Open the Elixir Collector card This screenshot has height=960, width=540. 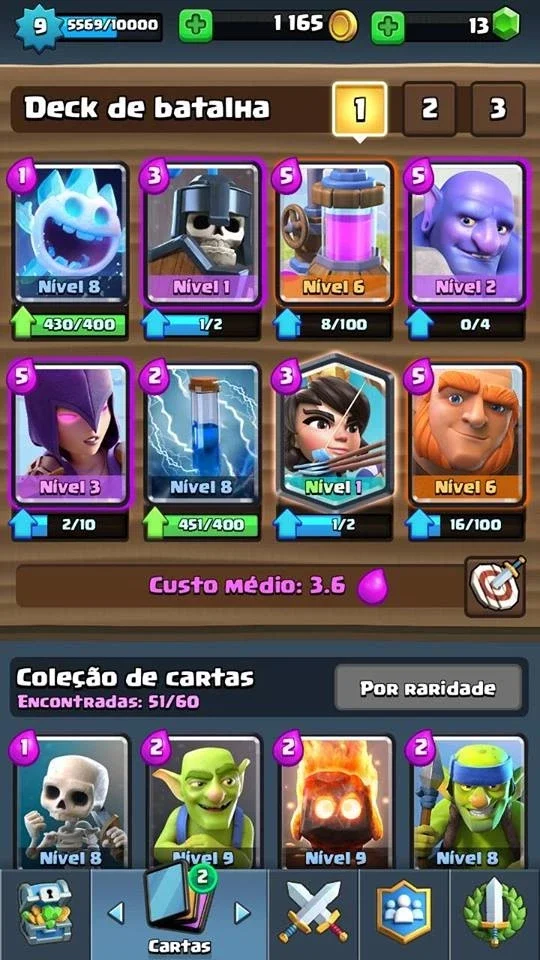[x=334, y=233]
